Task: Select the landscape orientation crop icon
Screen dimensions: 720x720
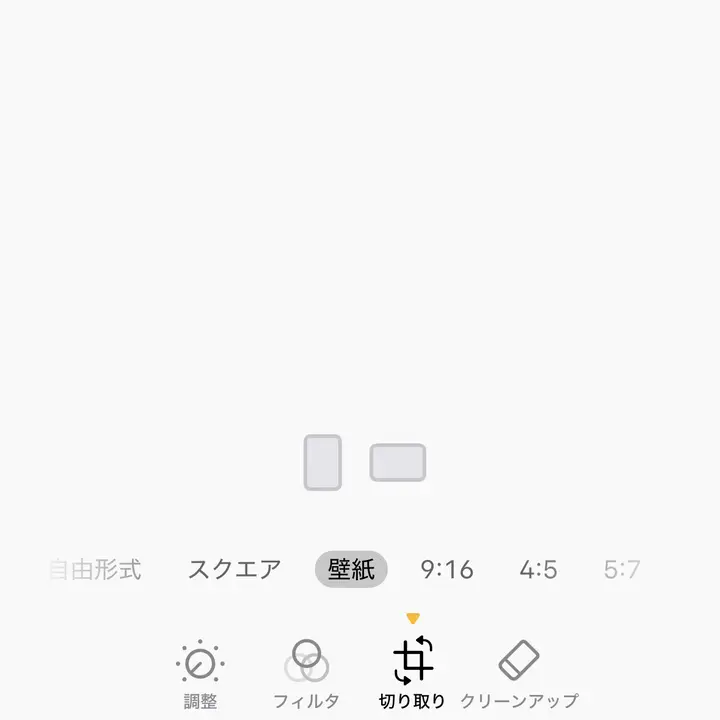Action: (x=398, y=462)
